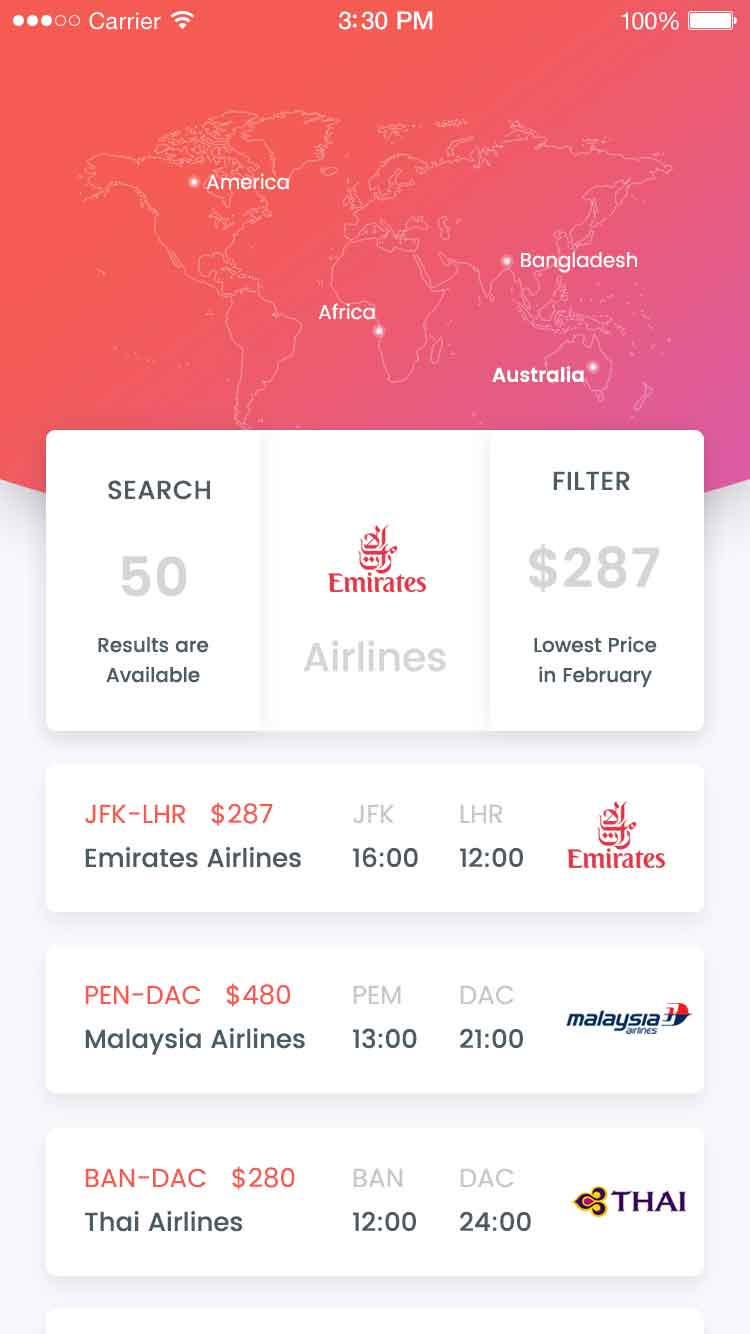Pick the Australia map marker

pyautogui.click(x=592, y=367)
